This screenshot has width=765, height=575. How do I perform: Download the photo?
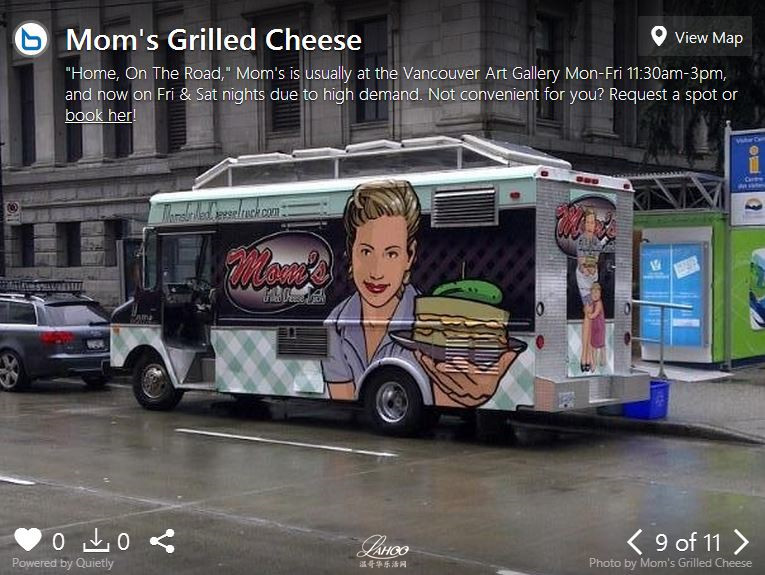click(x=96, y=540)
